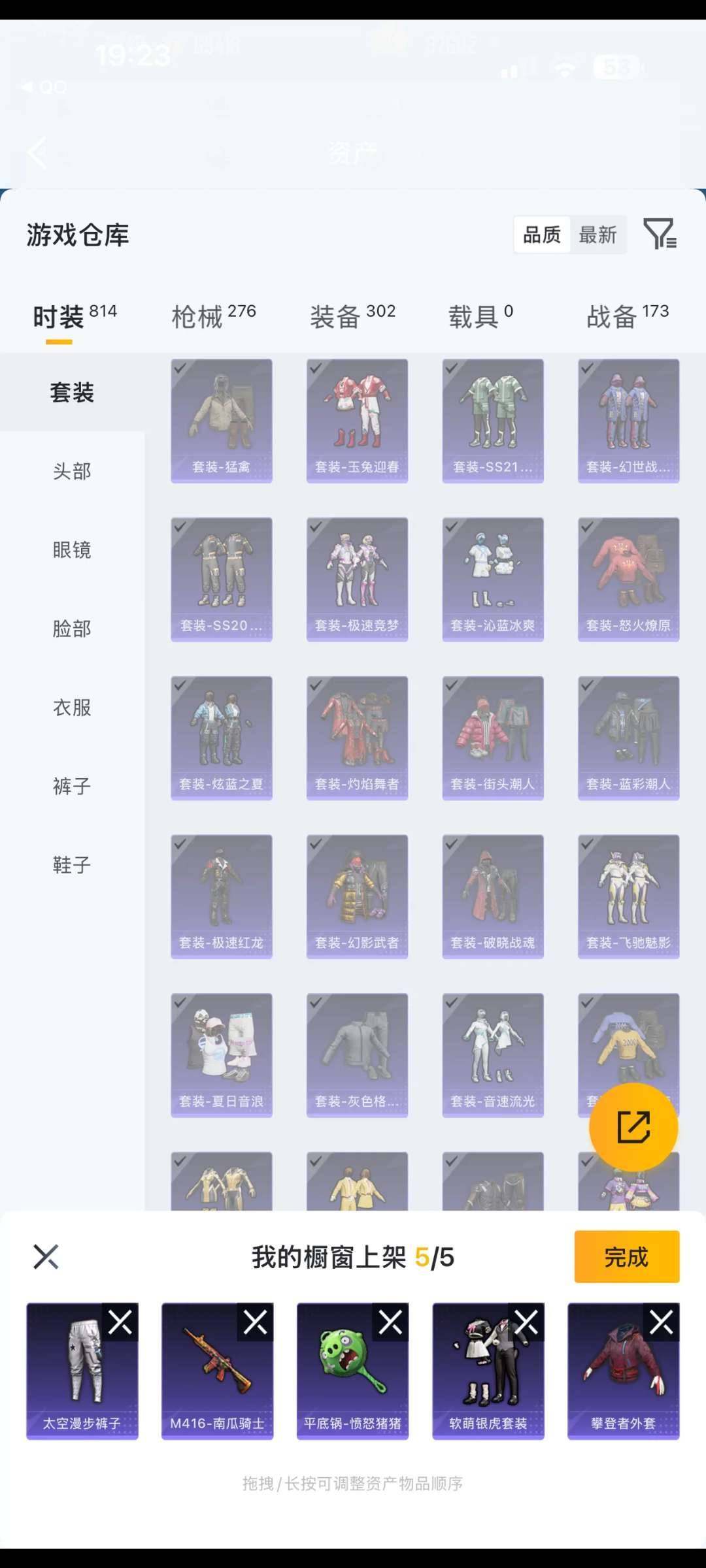Switch sorting to 最新

point(597,234)
